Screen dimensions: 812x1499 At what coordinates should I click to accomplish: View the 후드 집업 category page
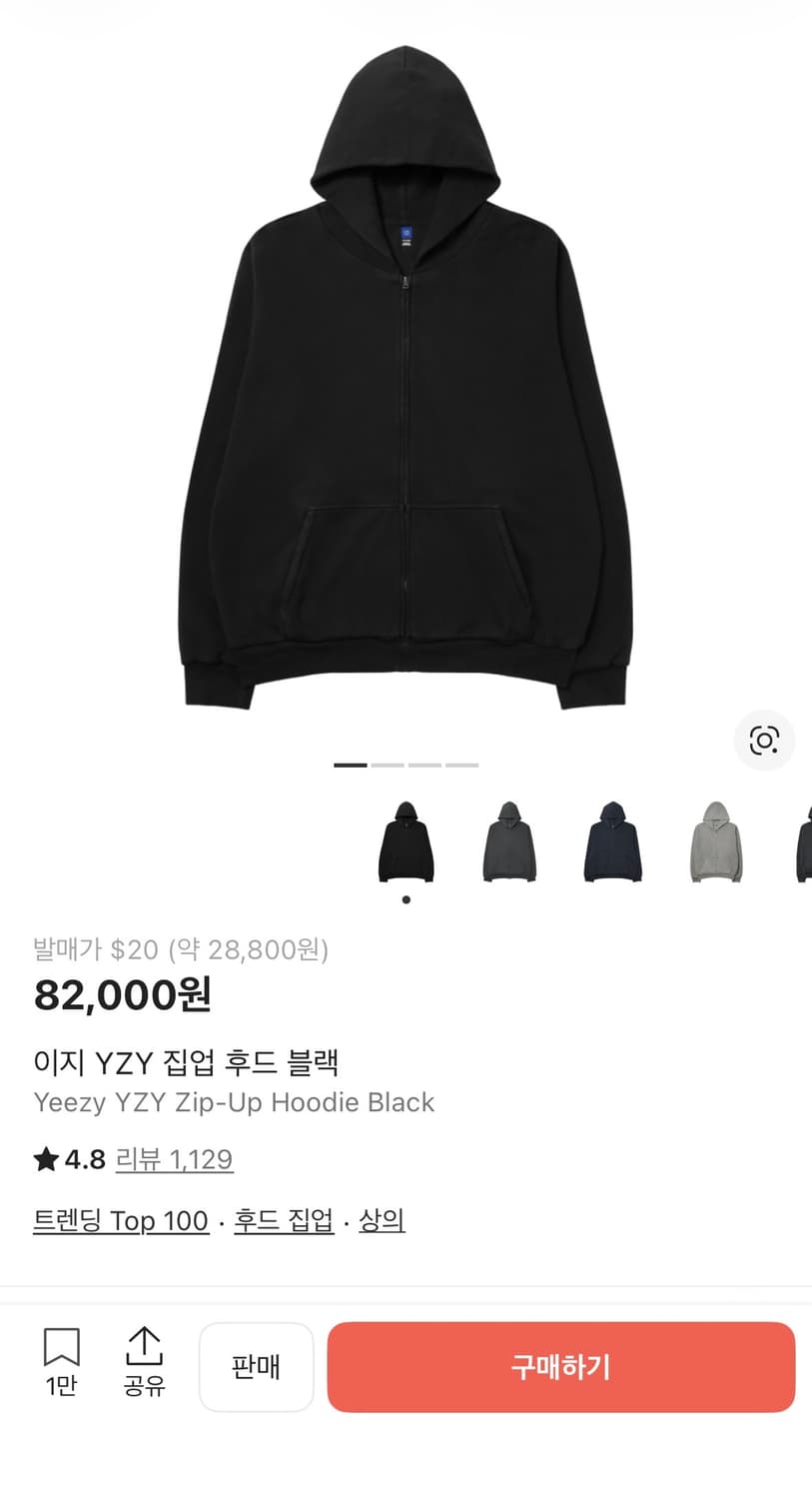(x=283, y=1220)
